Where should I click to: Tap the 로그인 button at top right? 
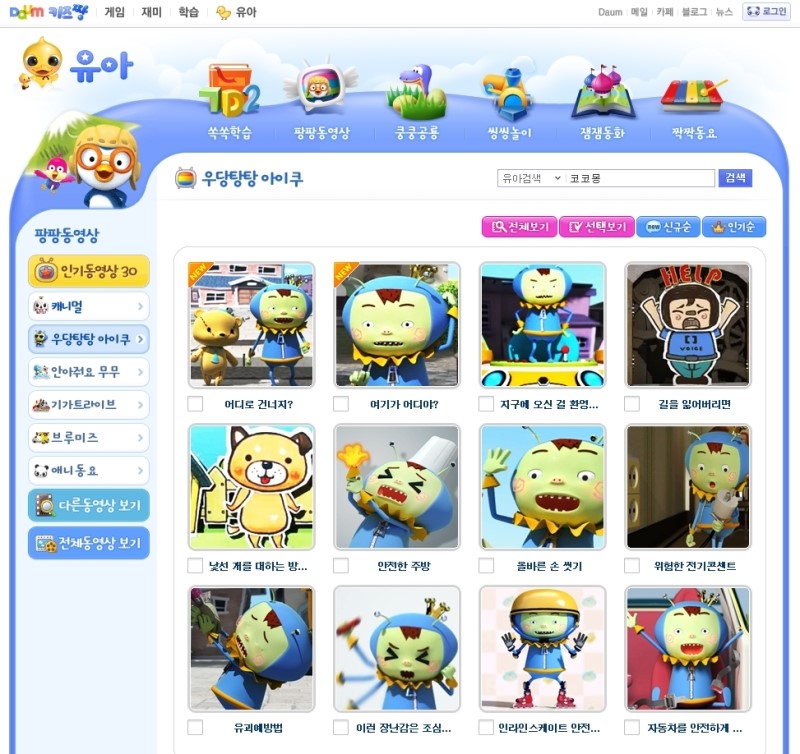[x=766, y=12]
